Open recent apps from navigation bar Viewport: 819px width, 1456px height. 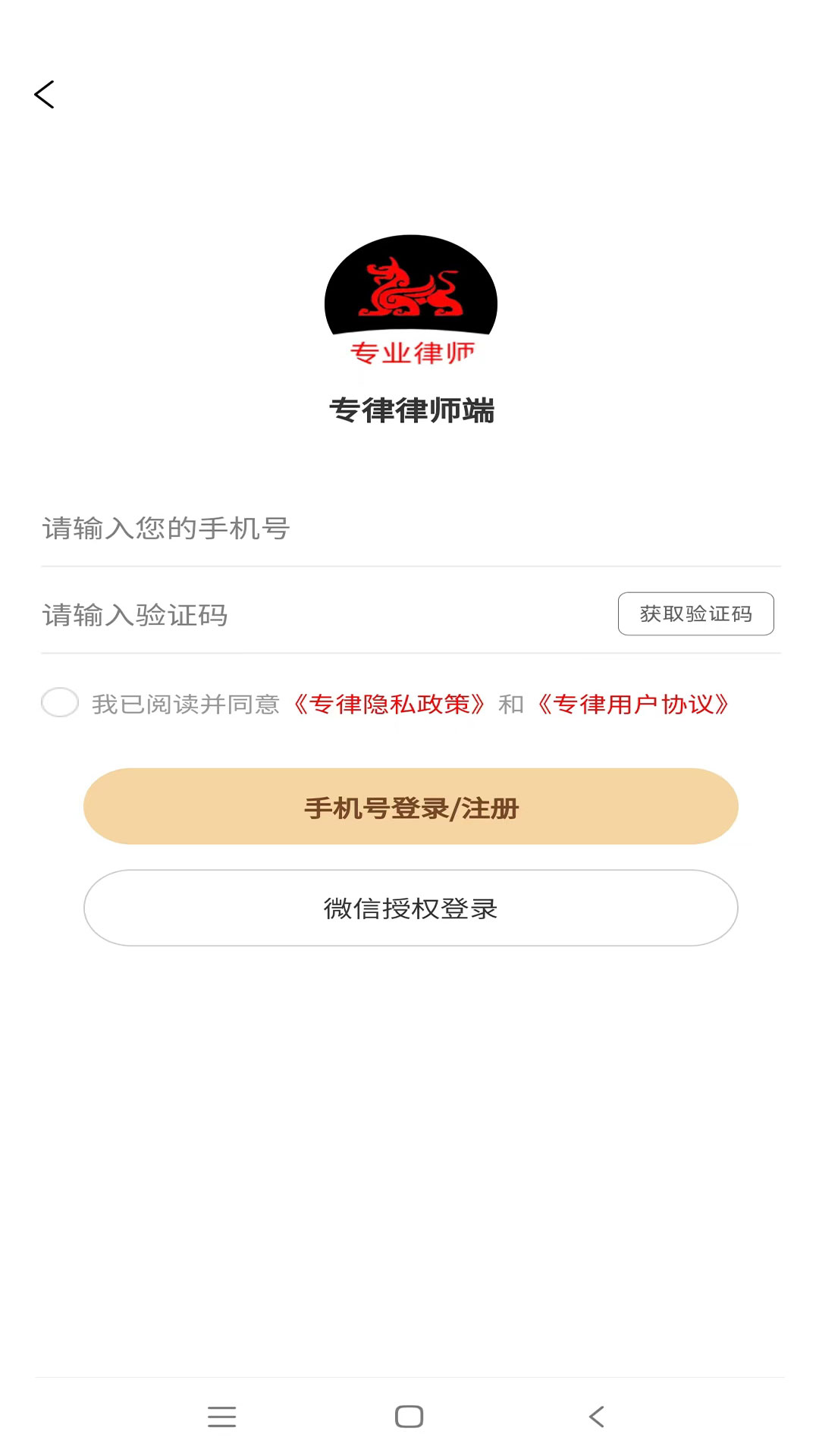pyautogui.click(x=221, y=1417)
